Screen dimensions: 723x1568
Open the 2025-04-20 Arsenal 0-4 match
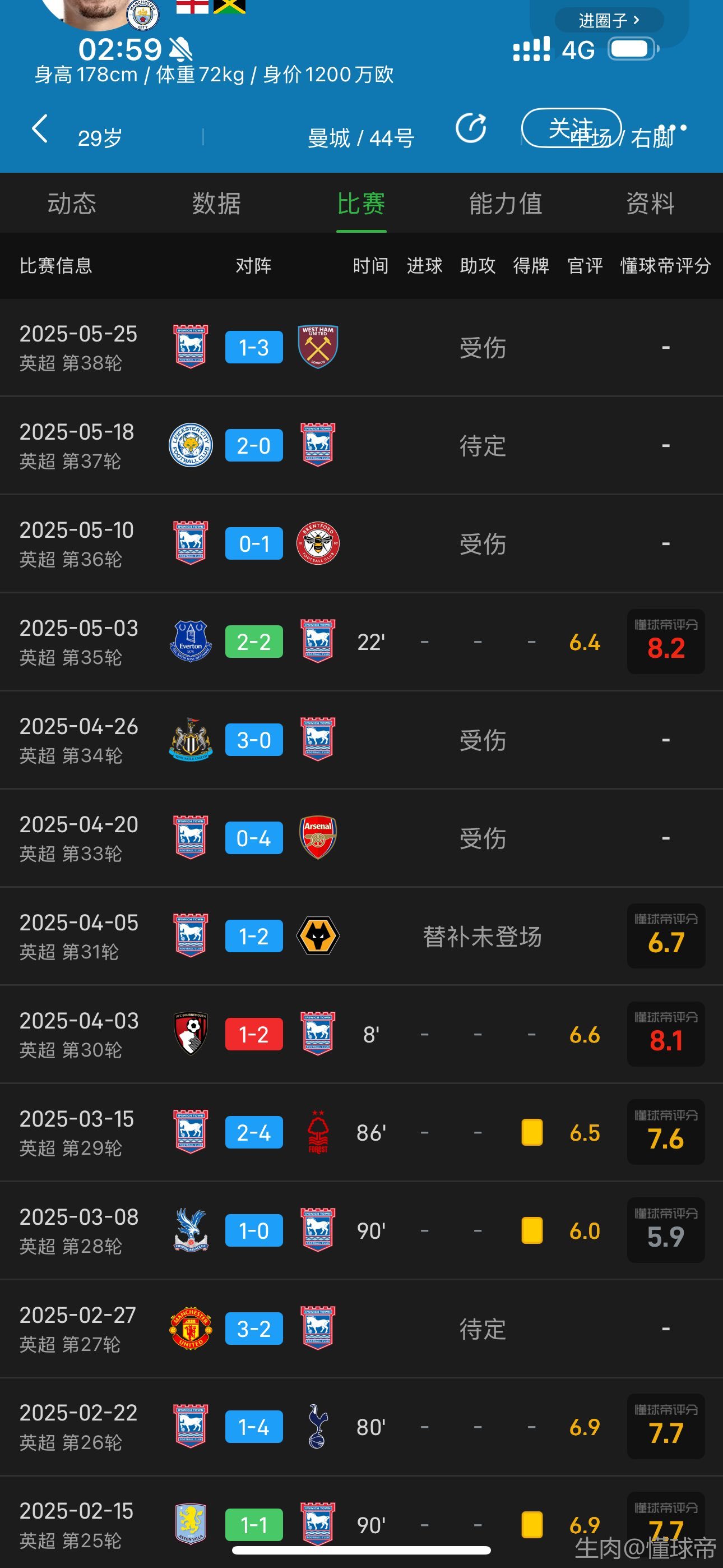click(x=361, y=838)
